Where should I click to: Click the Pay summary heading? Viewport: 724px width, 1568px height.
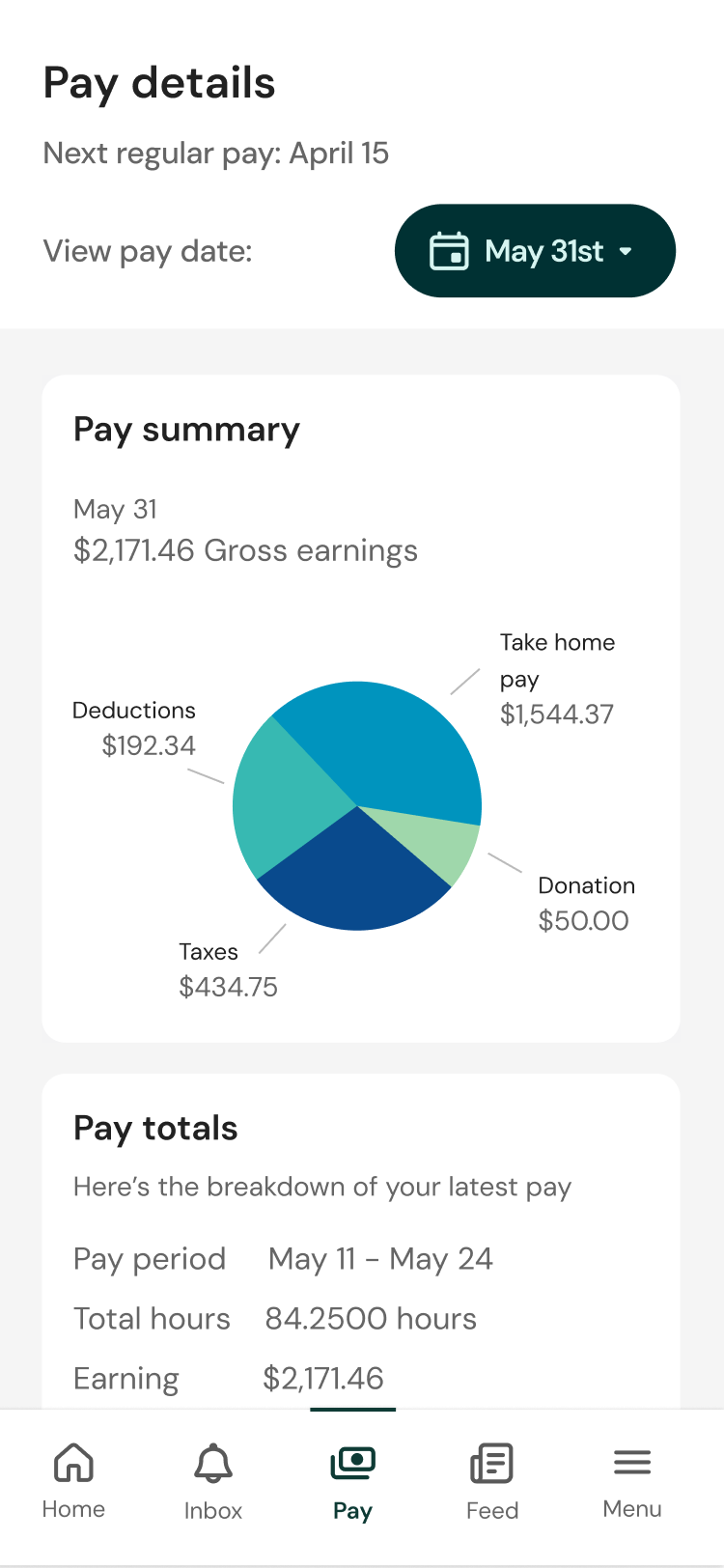pyautogui.click(x=186, y=429)
